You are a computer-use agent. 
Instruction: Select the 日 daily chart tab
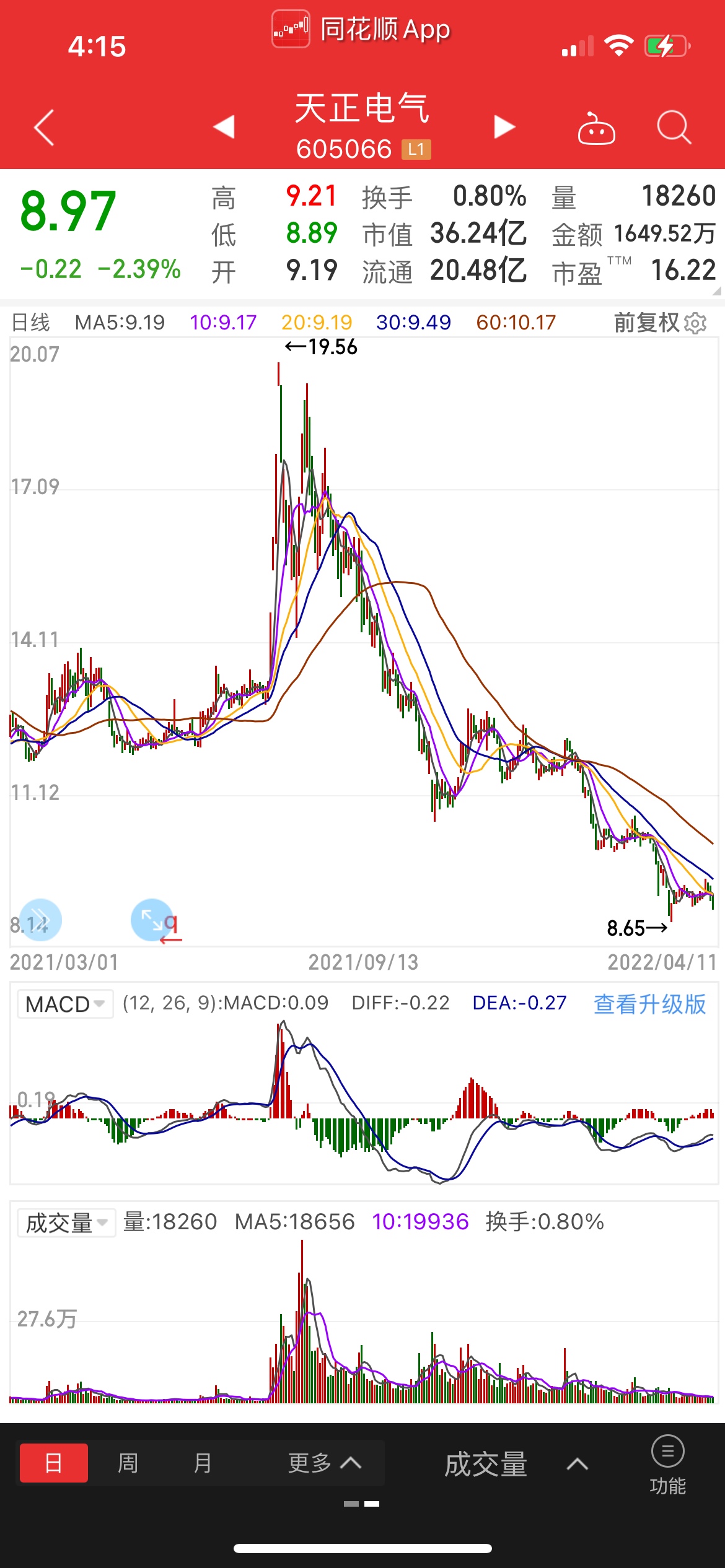[x=54, y=1463]
